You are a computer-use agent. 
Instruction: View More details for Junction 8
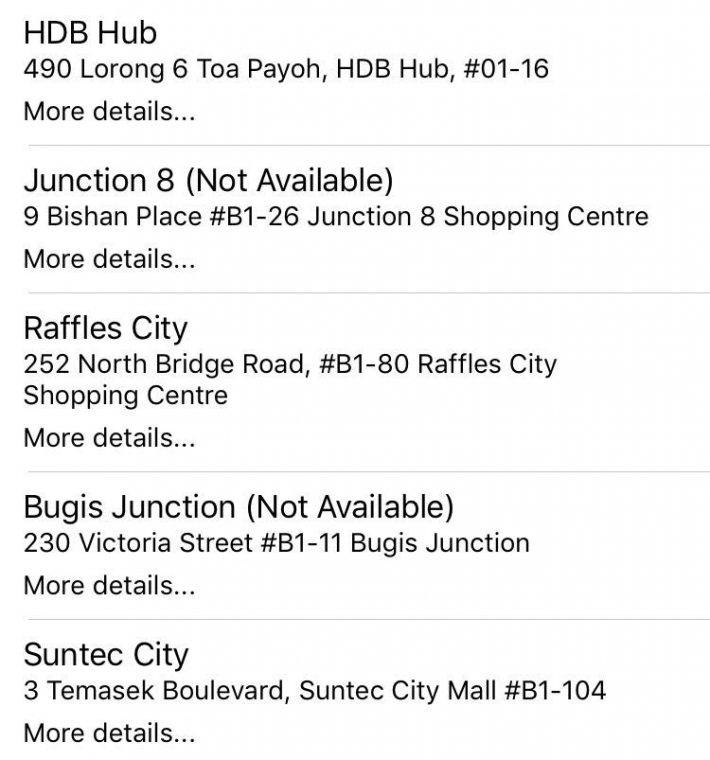pos(109,259)
